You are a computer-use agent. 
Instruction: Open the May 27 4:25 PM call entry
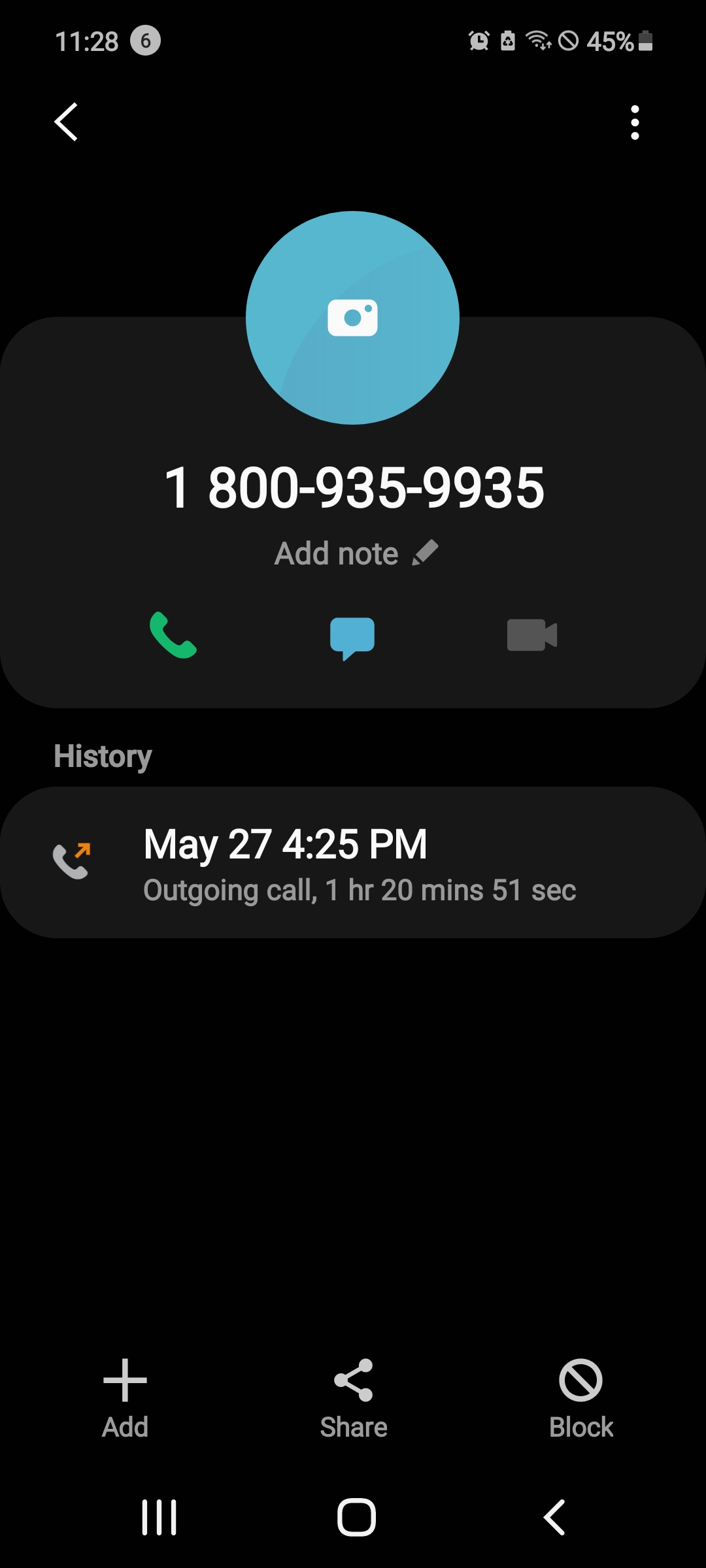click(353, 862)
